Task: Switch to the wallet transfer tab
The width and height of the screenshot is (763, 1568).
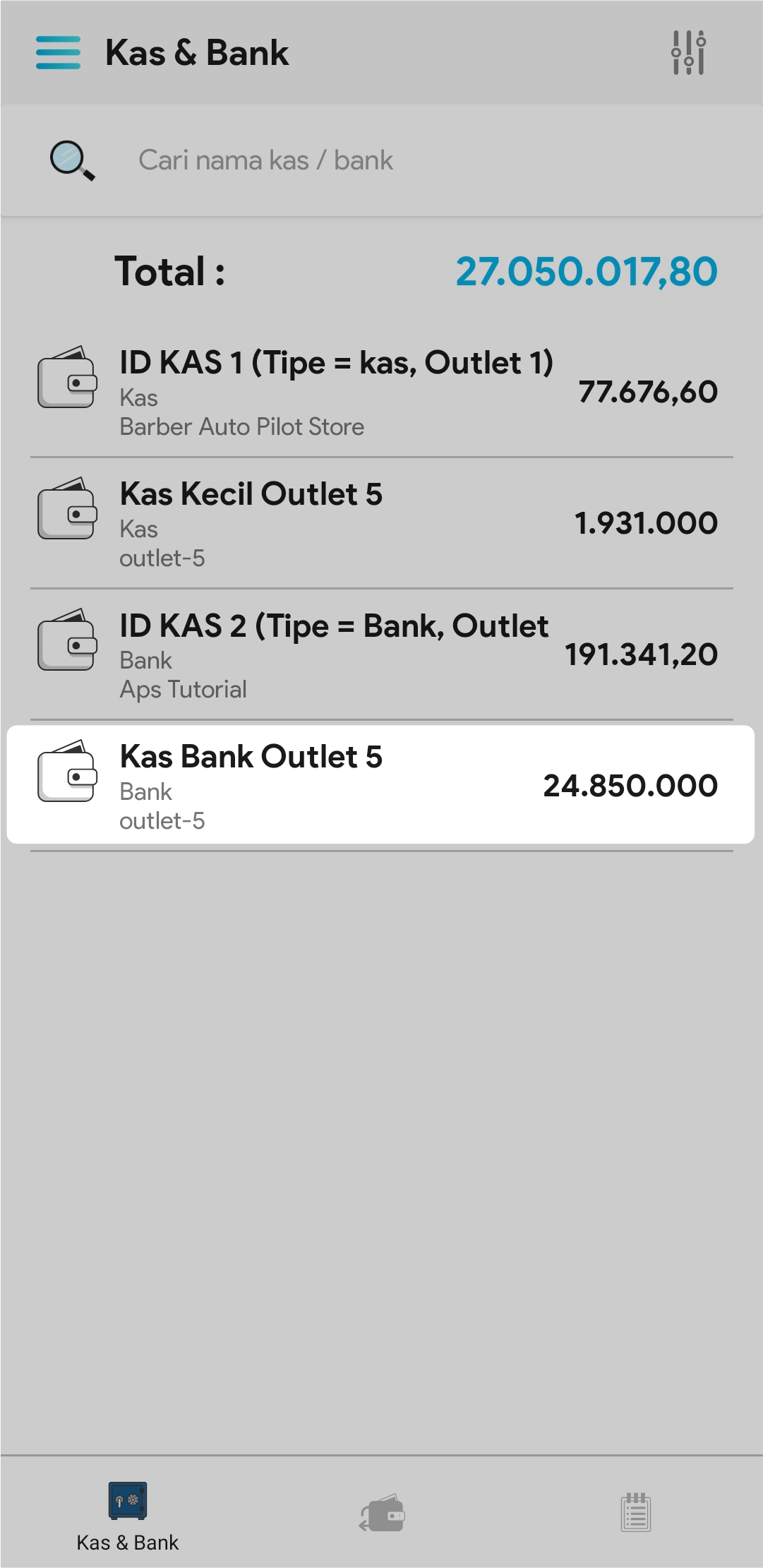Action: pos(382,1513)
